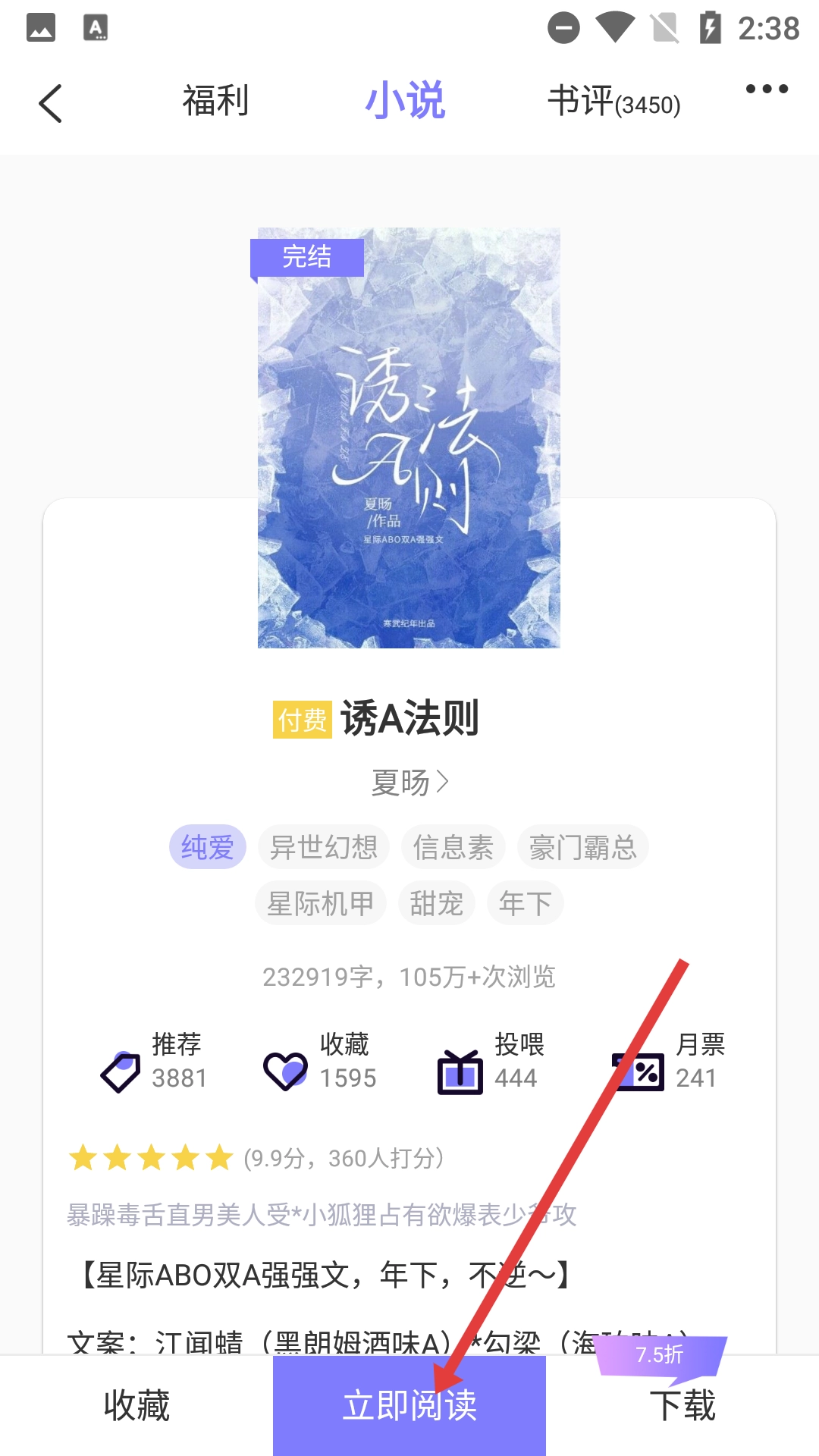Select the 异世幻想 tag chip
This screenshot has height=1456, width=819.
click(324, 847)
